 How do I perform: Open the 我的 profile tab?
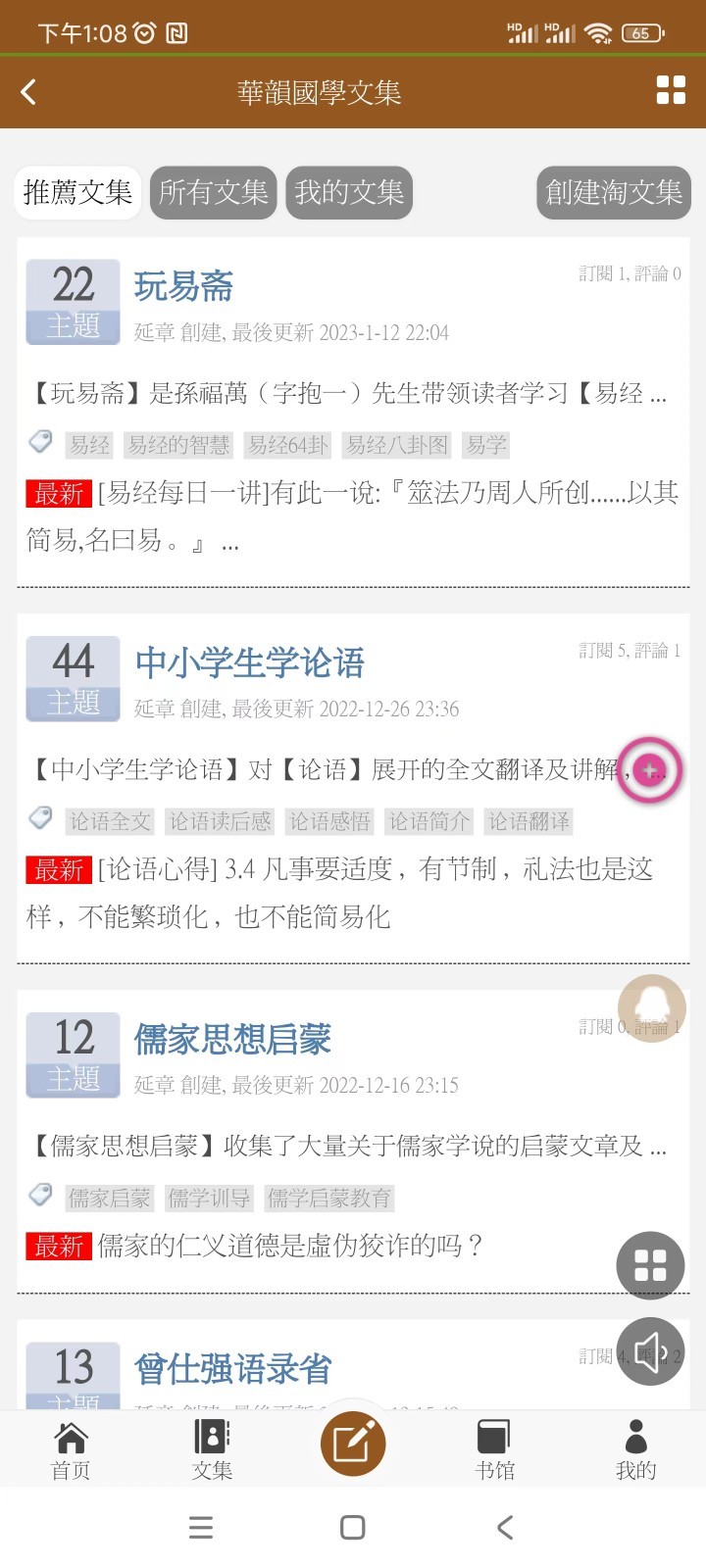pos(635,1449)
